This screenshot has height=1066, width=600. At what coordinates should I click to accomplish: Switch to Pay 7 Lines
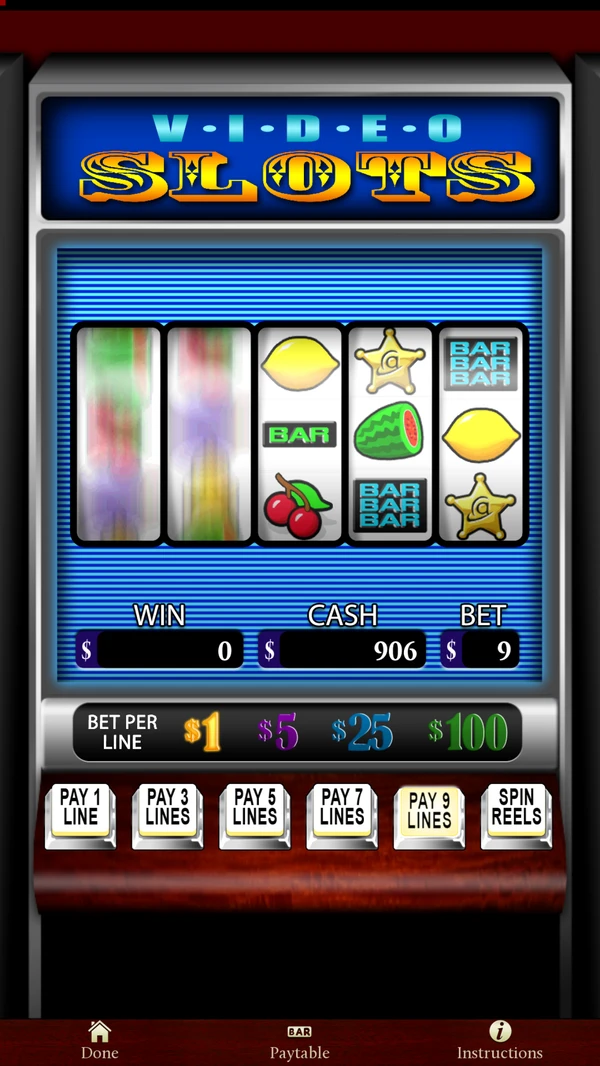click(341, 812)
